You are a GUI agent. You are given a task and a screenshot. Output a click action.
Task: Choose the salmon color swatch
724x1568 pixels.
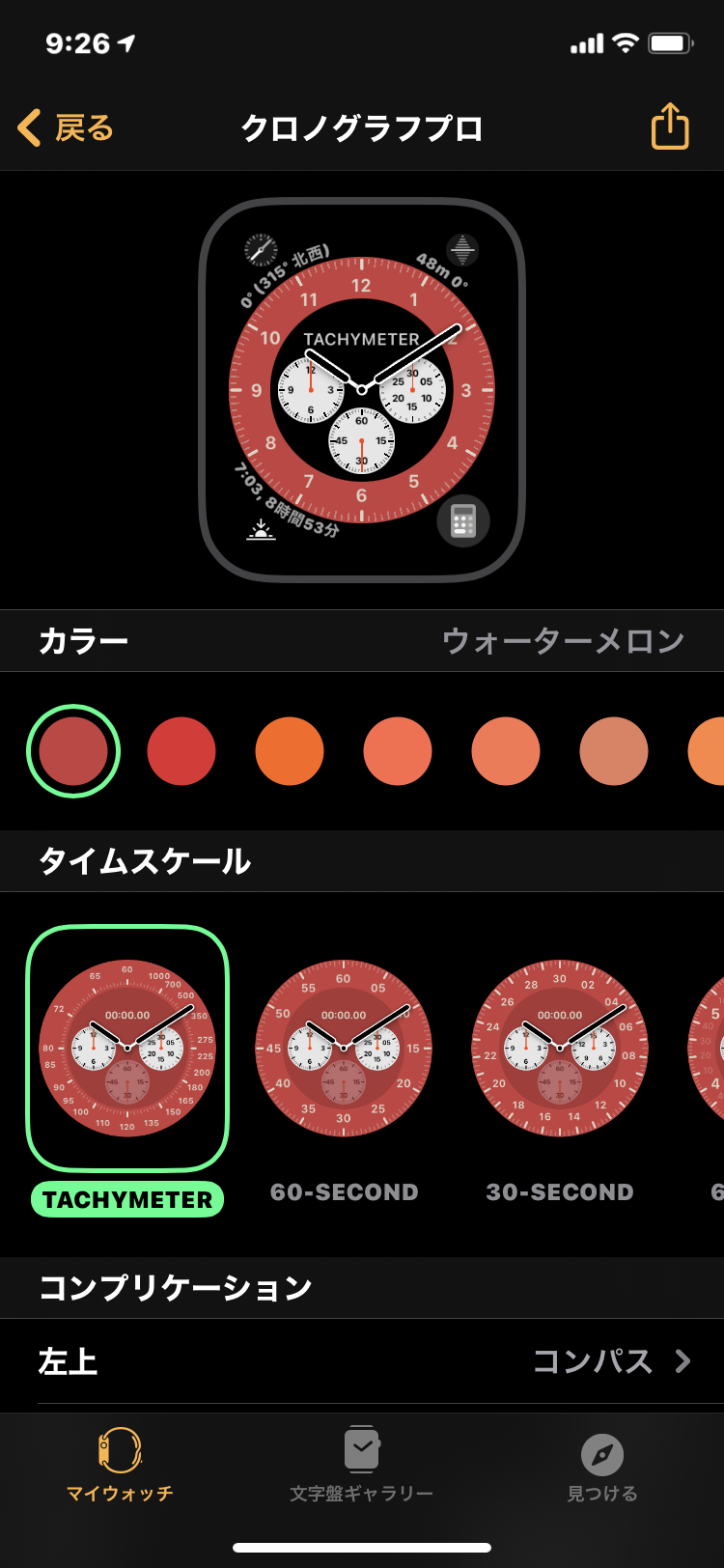point(506,751)
